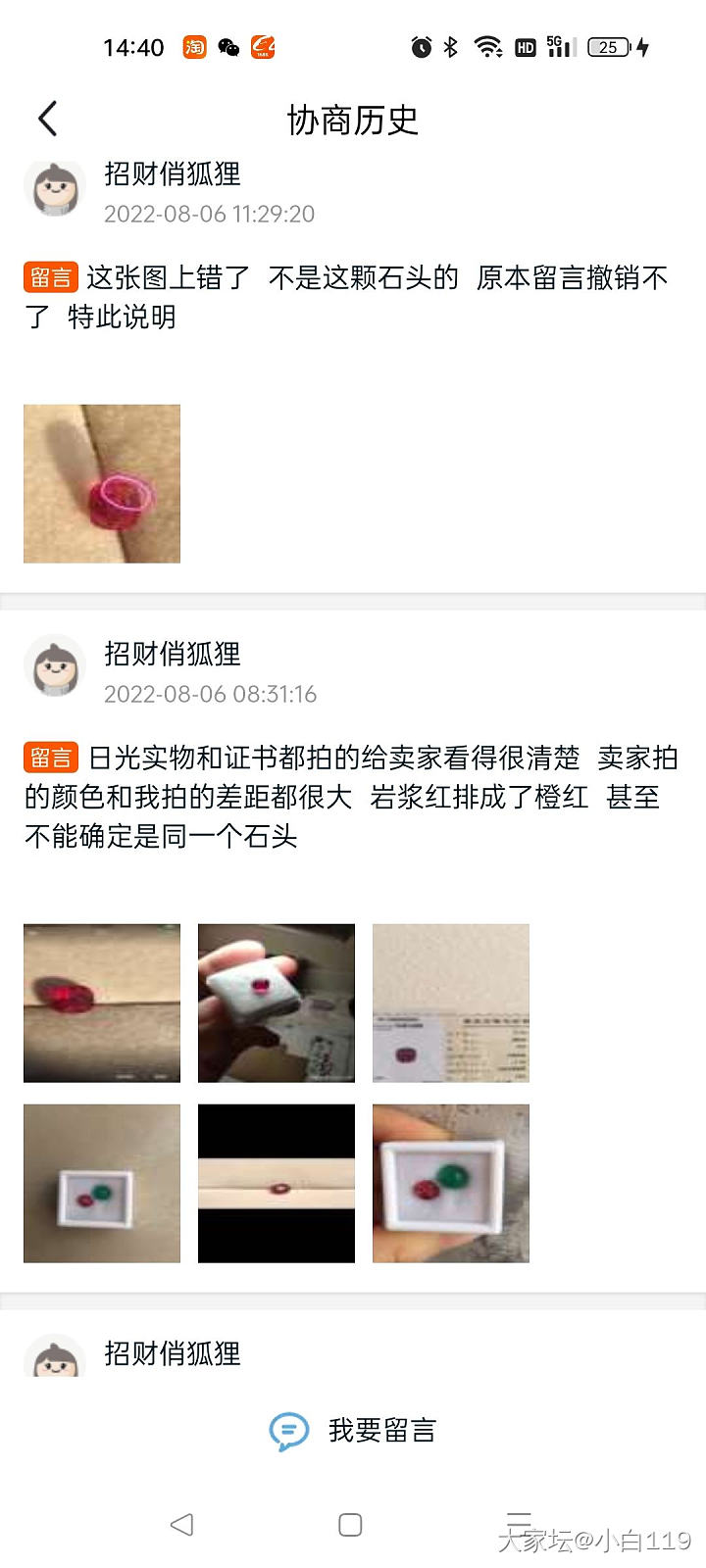Tap the 我要留言 button

tap(353, 1431)
